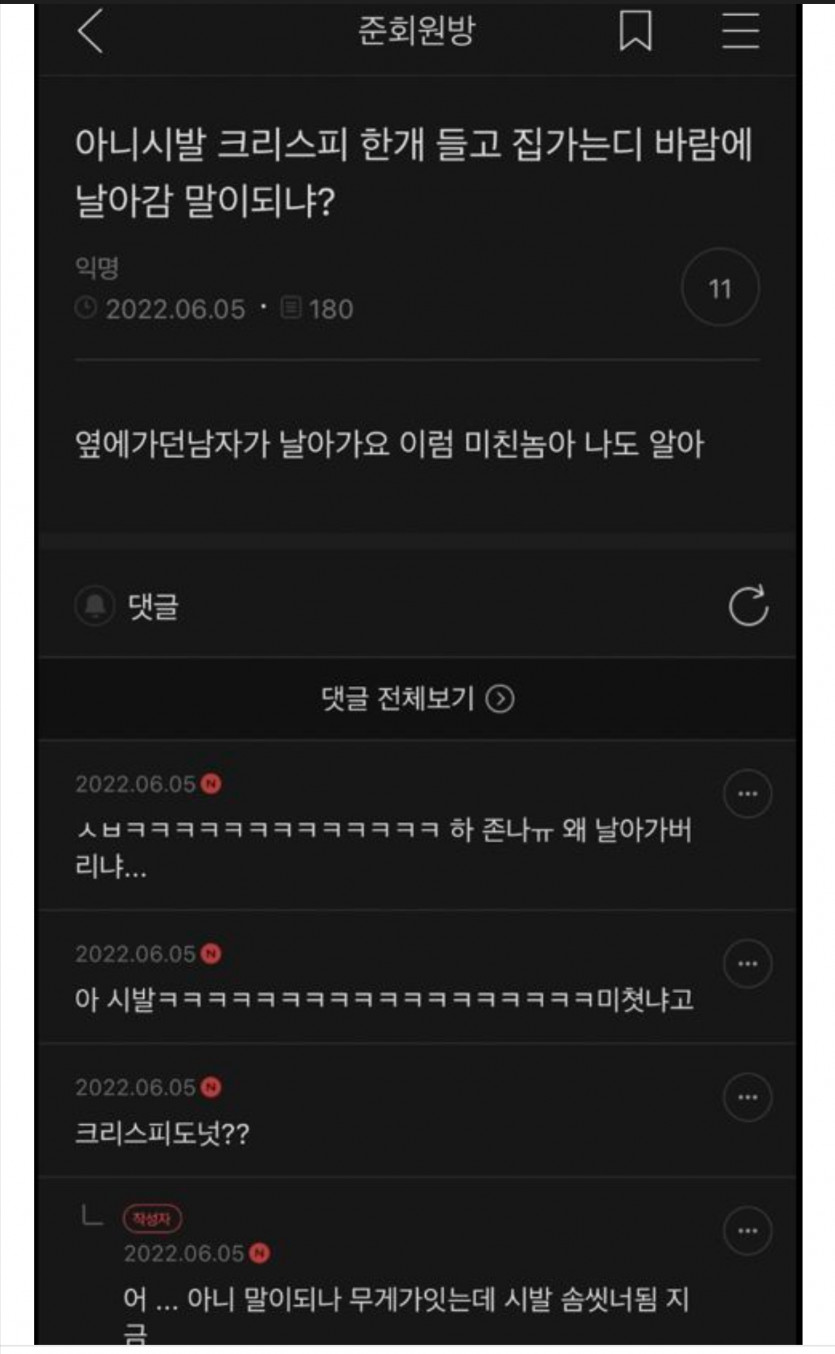Go back with the top-left arrow
835x1354 pixels.
click(x=90, y=32)
